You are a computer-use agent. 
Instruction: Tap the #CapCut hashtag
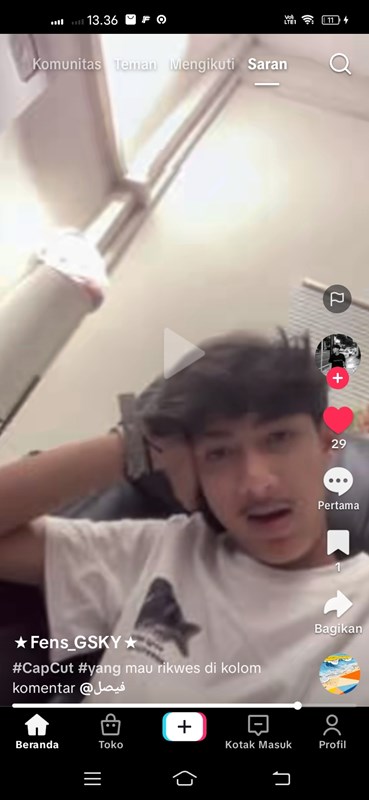[x=43, y=668]
